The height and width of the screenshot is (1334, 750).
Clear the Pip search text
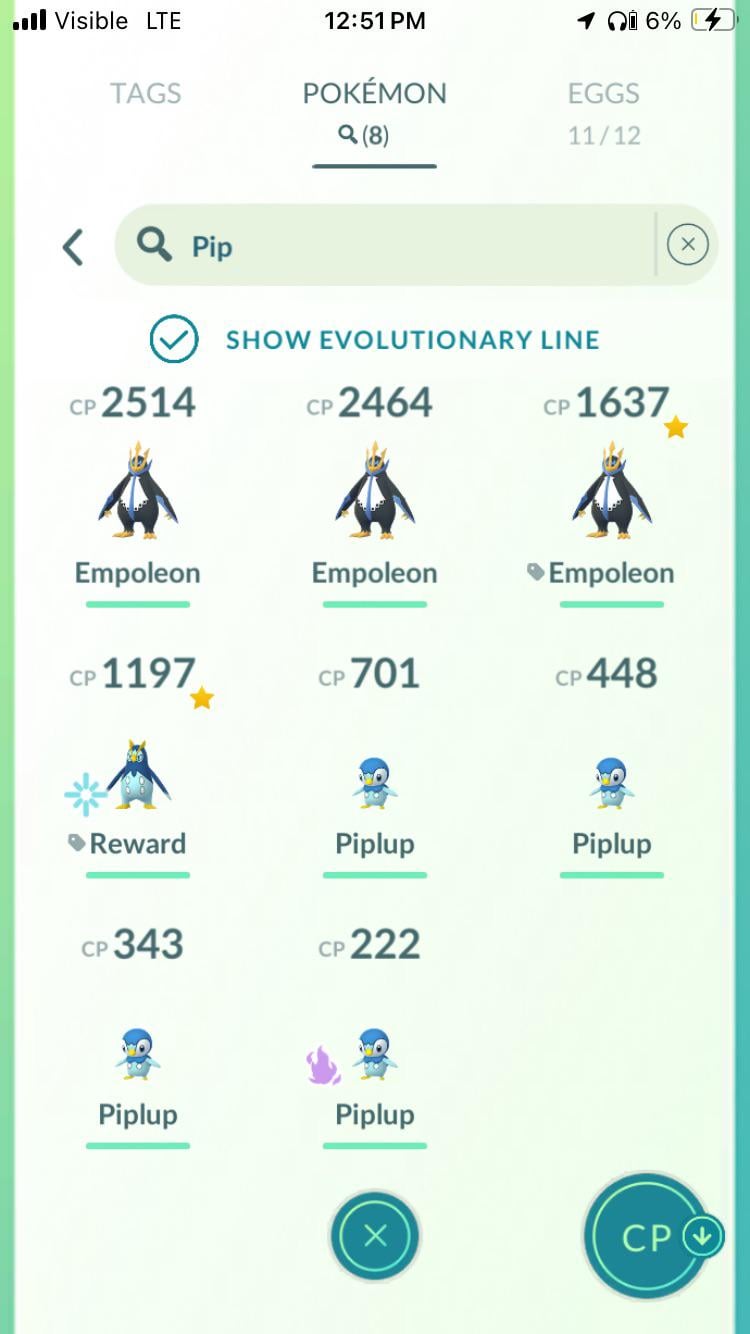coord(687,245)
